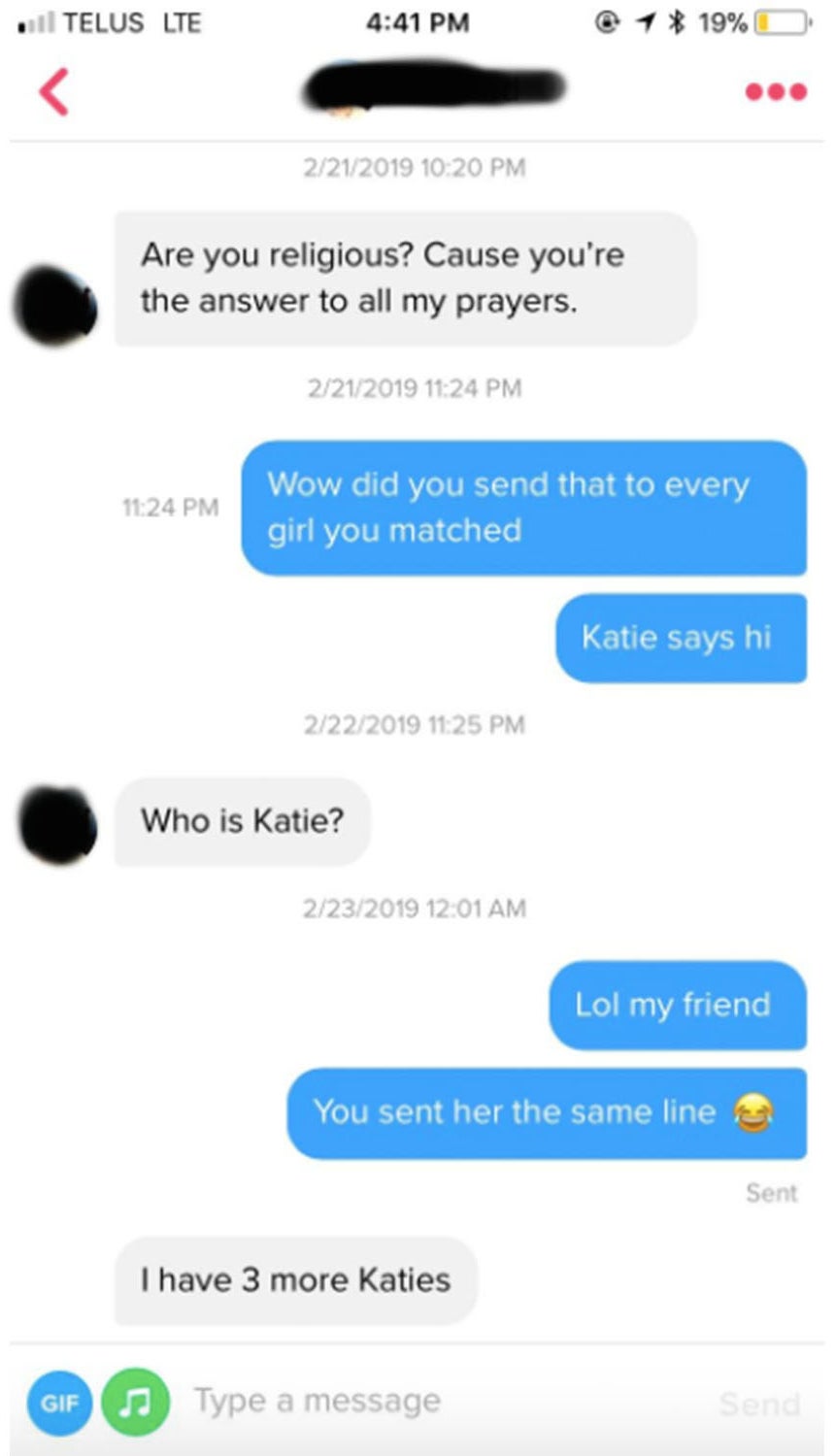This screenshot has width=836, height=1456.
Task: Open match's profile from the top name
Action: pos(433,86)
